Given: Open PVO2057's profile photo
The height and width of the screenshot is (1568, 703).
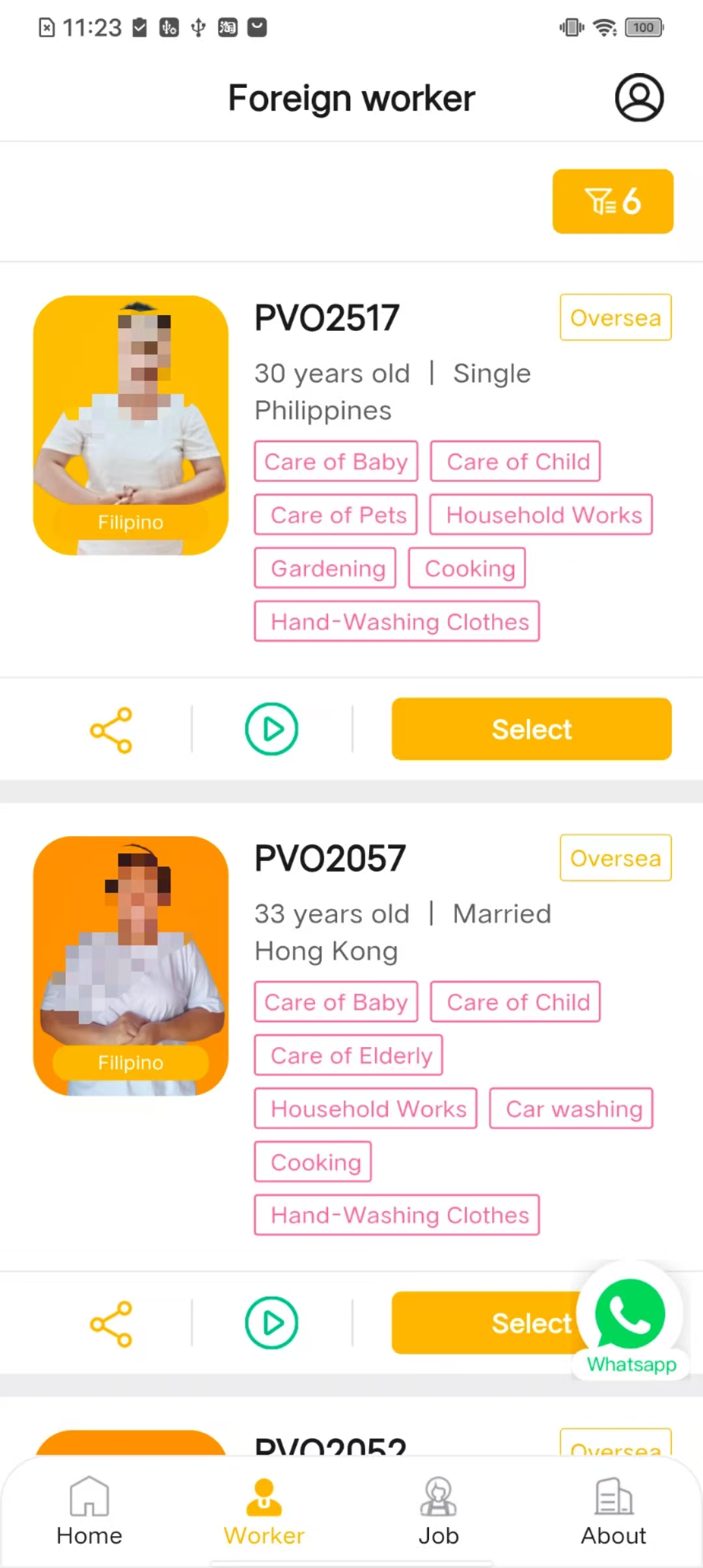Looking at the screenshot, I should coord(131,966).
